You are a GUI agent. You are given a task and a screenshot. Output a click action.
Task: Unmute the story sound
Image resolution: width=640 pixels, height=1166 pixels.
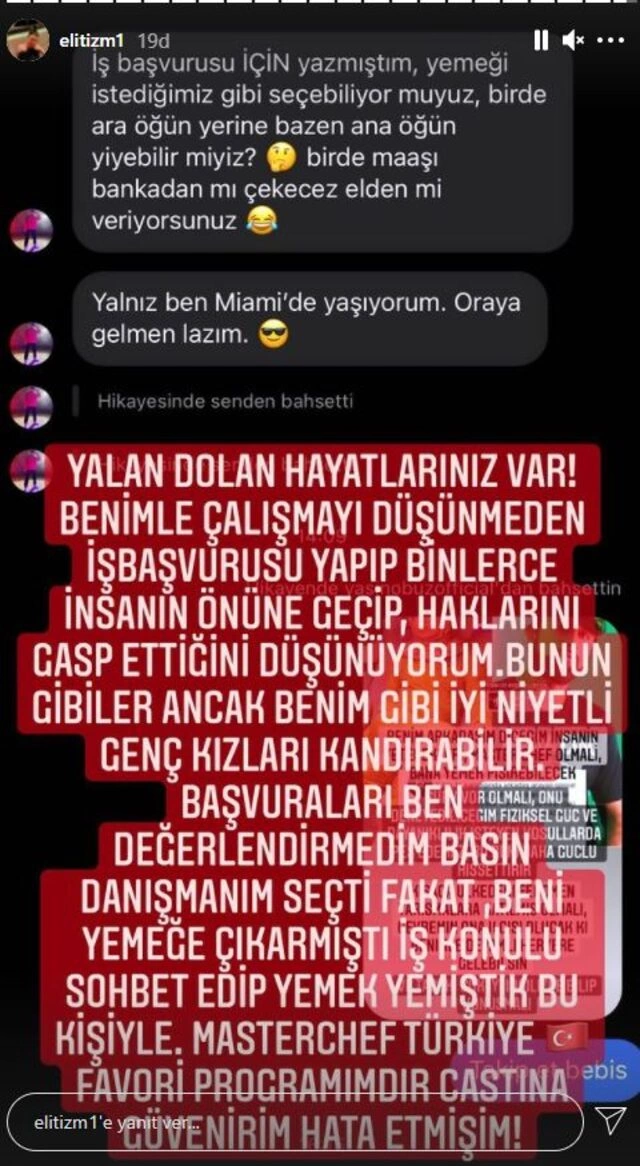click(573, 40)
